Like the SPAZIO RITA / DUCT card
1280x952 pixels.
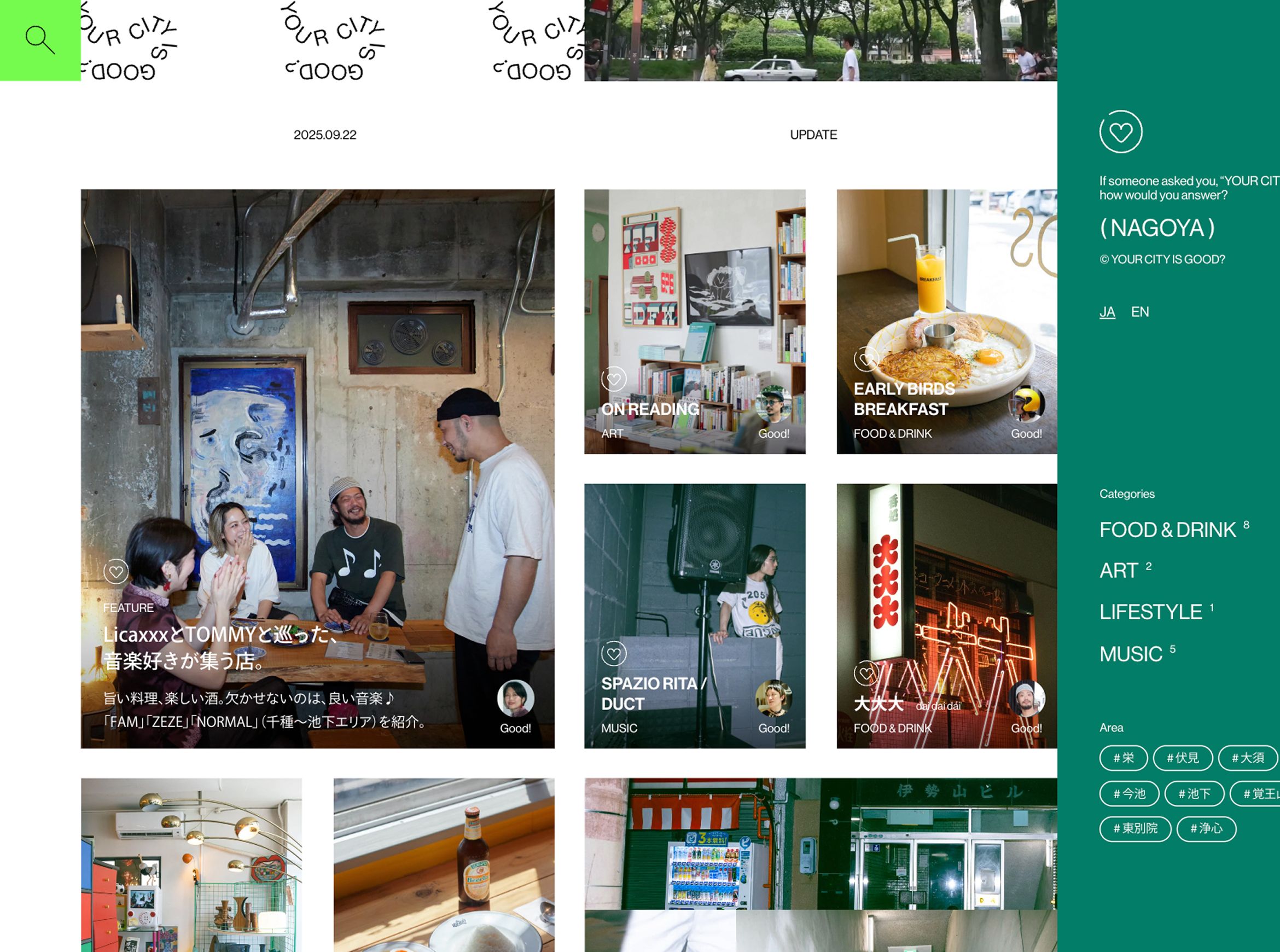(x=614, y=653)
